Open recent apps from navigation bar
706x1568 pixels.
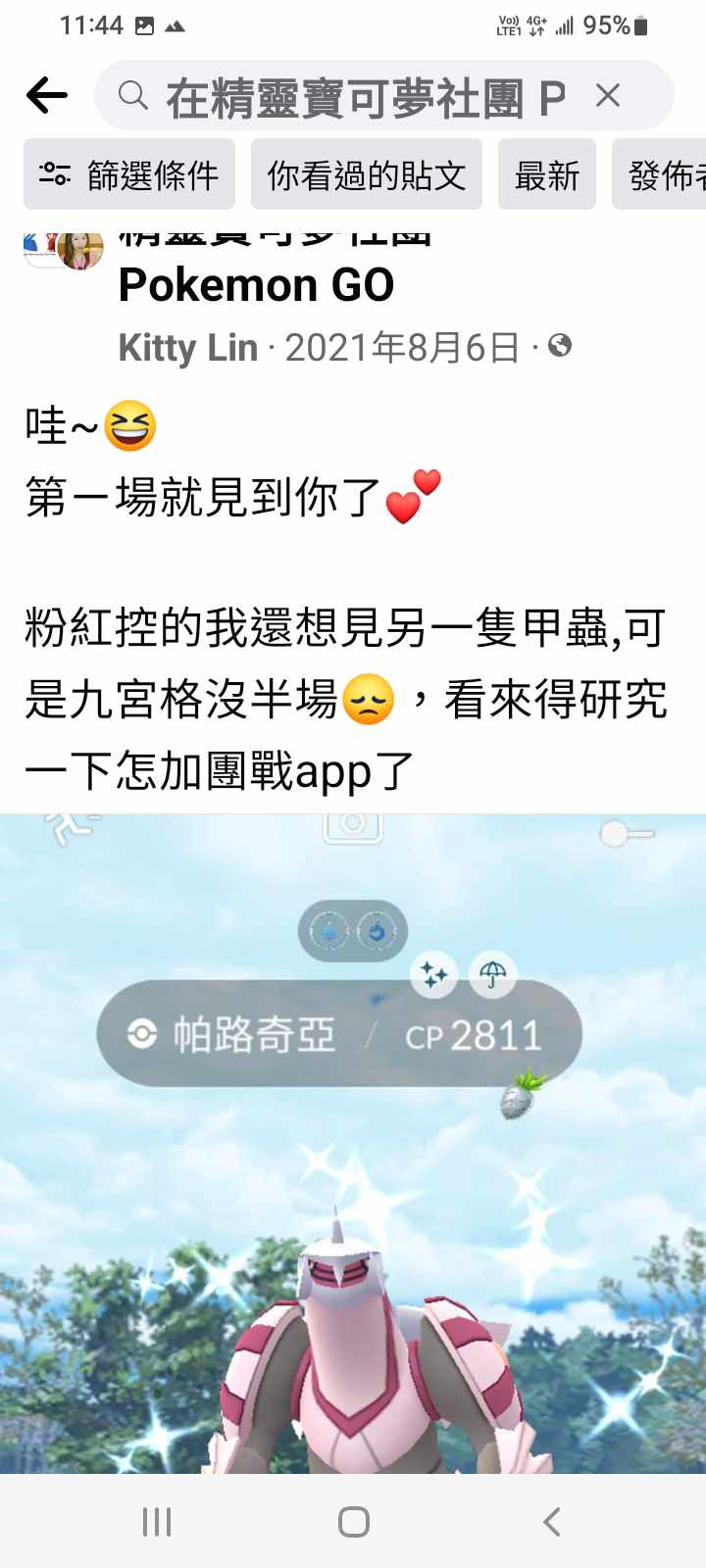click(x=157, y=1521)
